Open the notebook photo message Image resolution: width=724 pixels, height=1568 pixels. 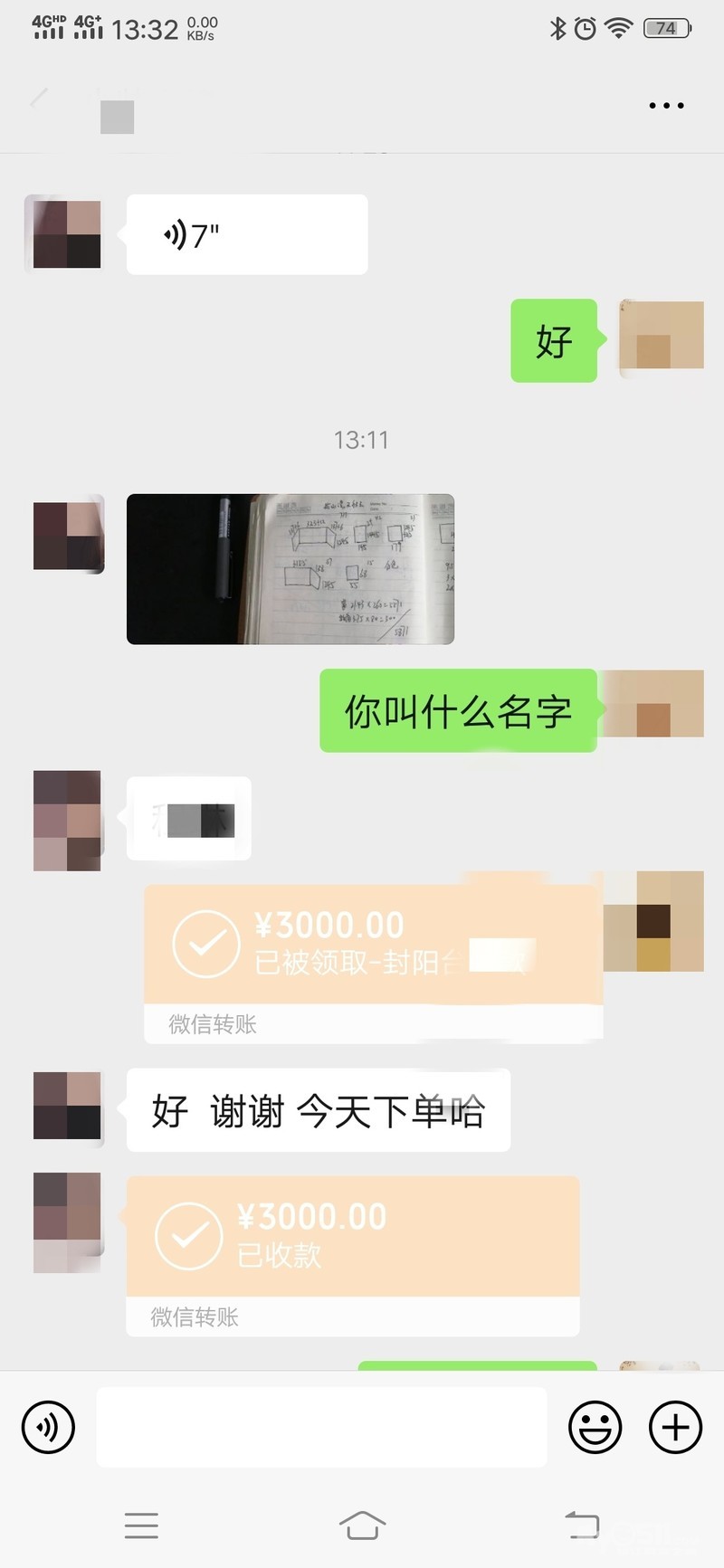290,569
